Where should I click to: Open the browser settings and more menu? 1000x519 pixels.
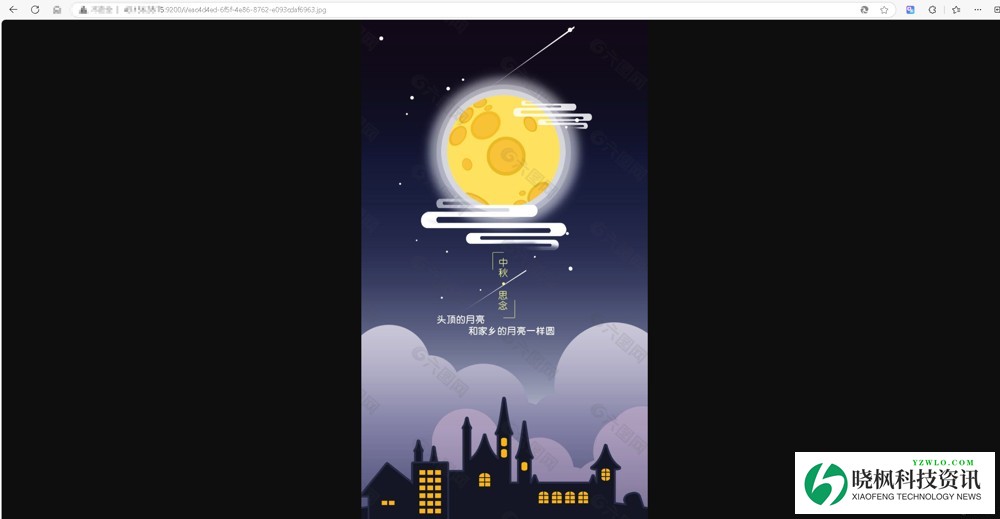tap(978, 9)
